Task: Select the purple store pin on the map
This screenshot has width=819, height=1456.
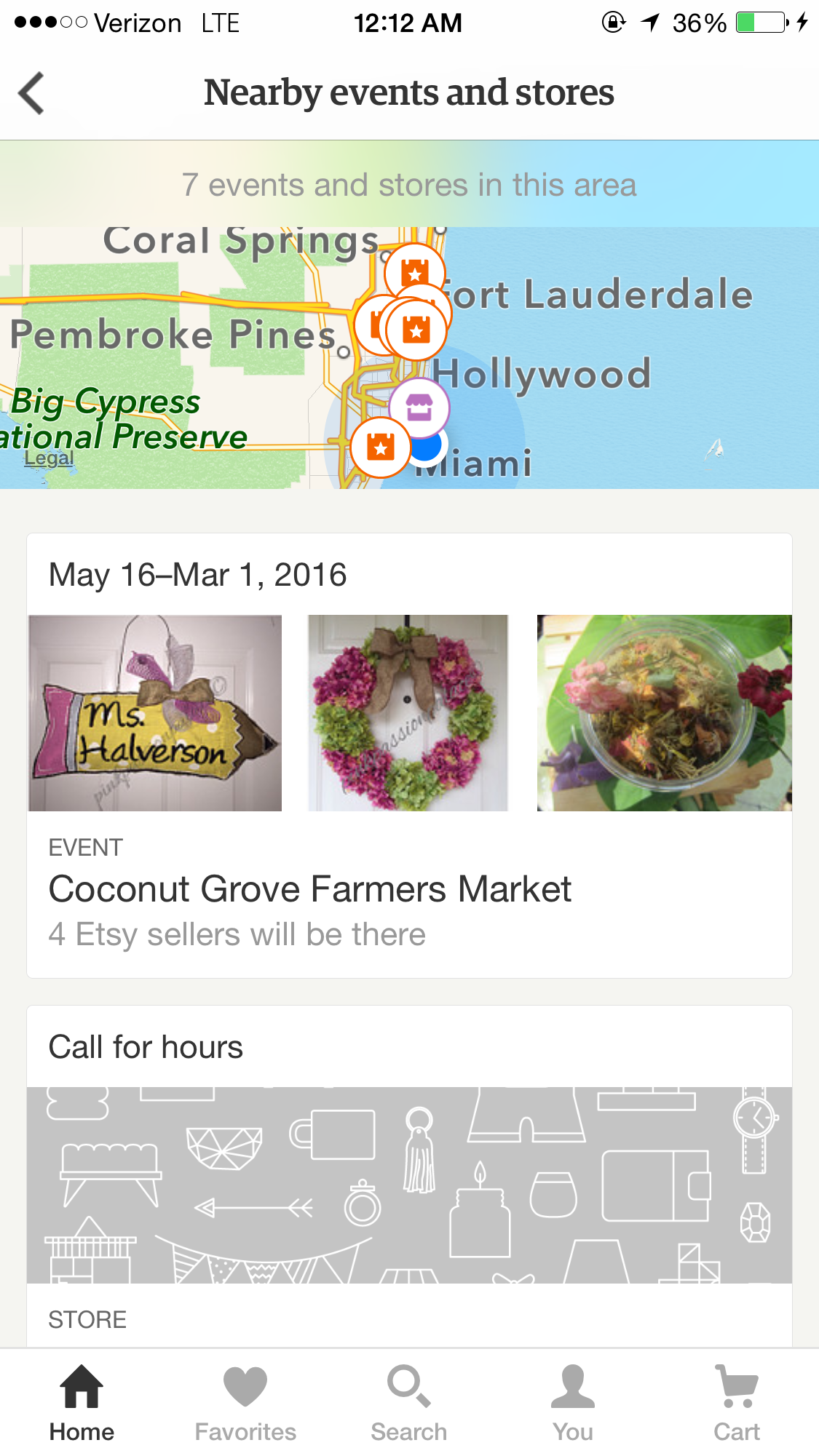Action: point(419,408)
